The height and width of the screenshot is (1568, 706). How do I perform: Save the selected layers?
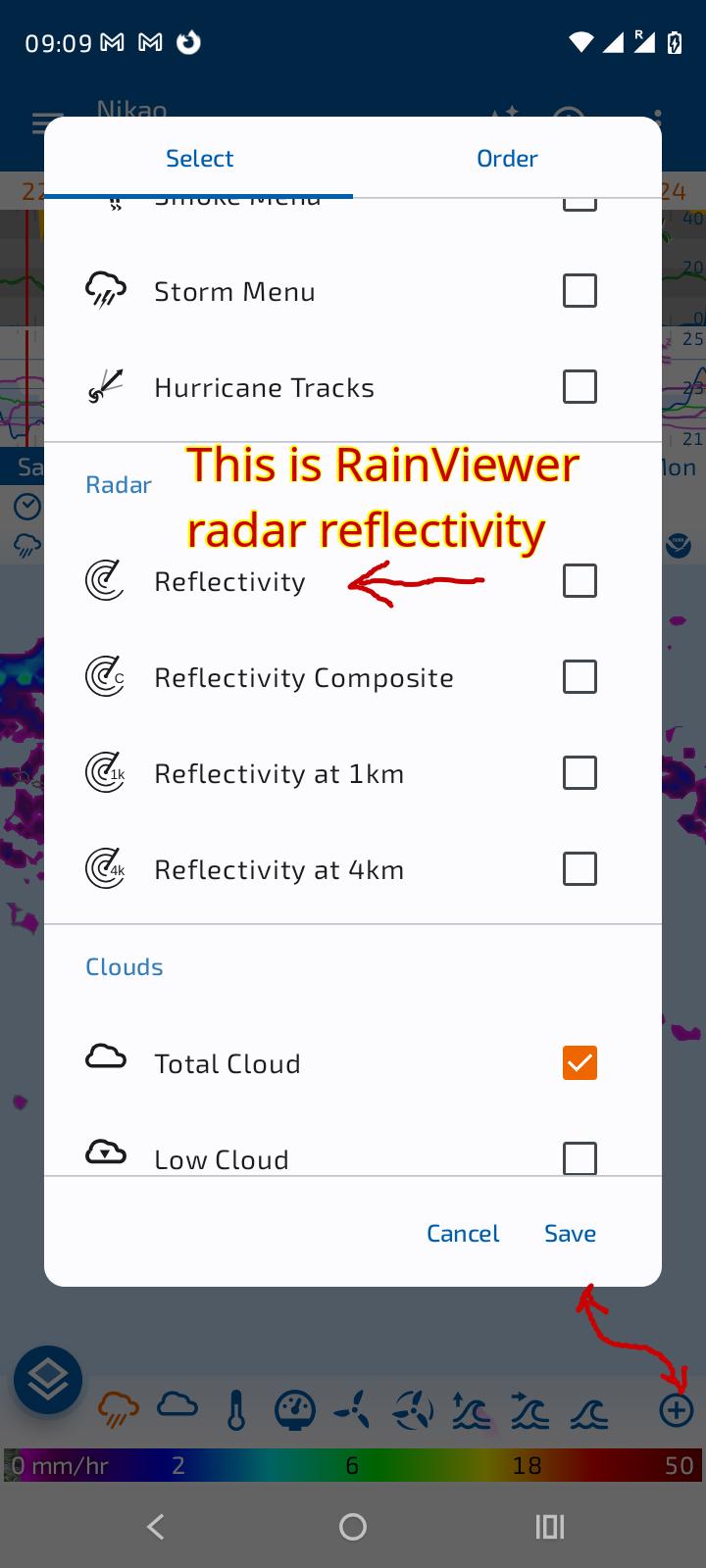(570, 1234)
